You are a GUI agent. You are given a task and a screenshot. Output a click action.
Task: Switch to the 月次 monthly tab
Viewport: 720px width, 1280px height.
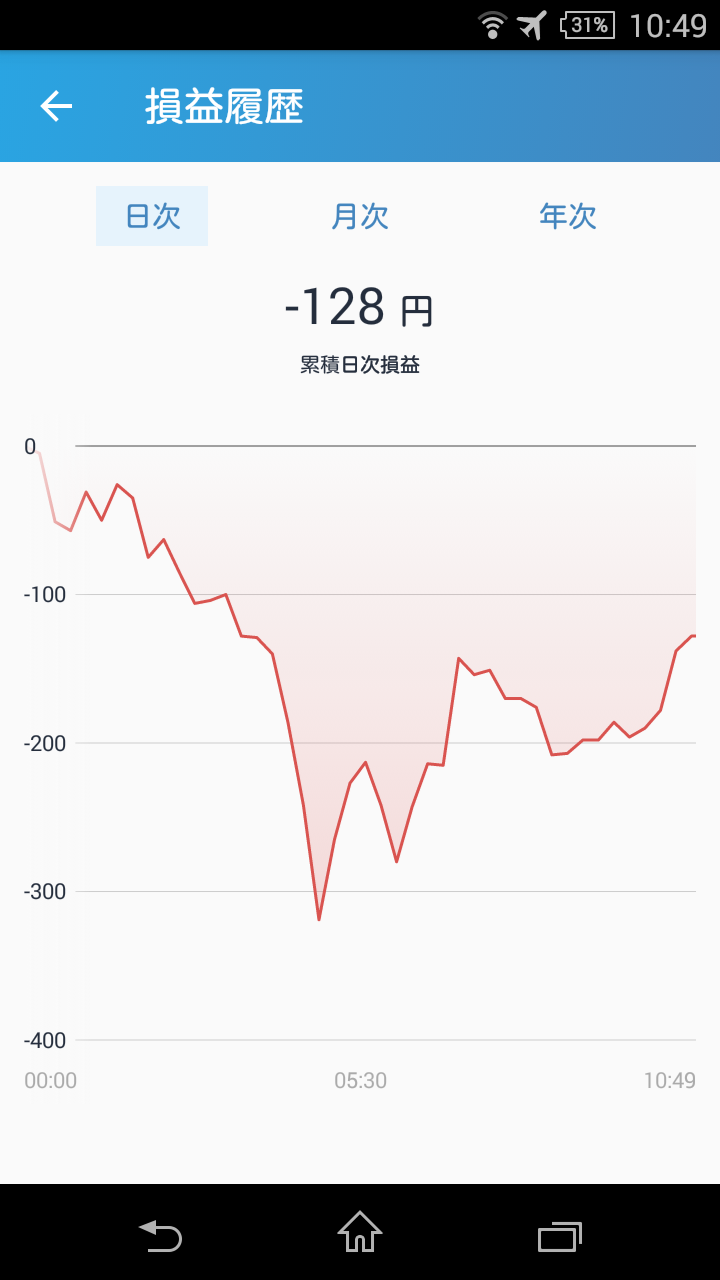[x=360, y=216]
